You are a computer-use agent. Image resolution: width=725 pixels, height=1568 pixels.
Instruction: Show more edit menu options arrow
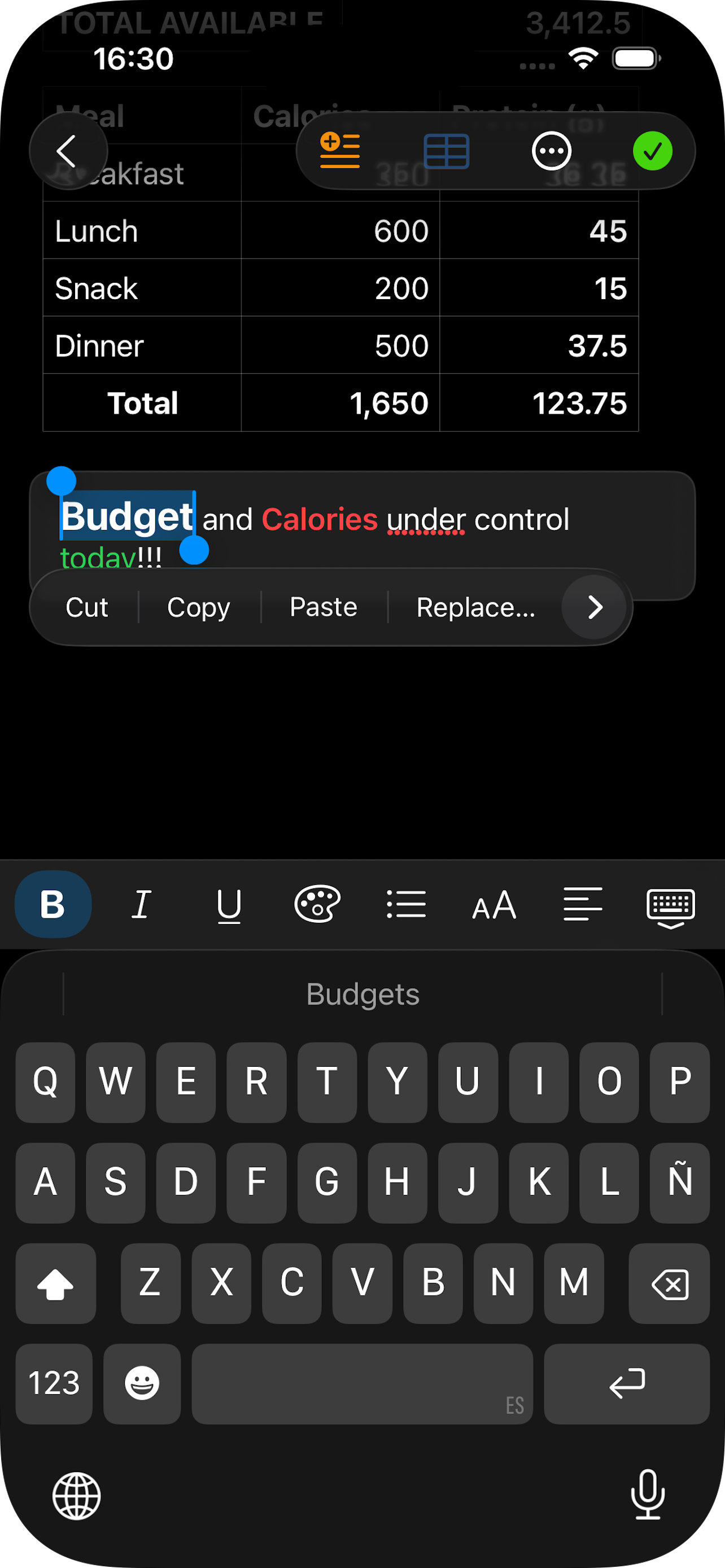click(594, 607)
